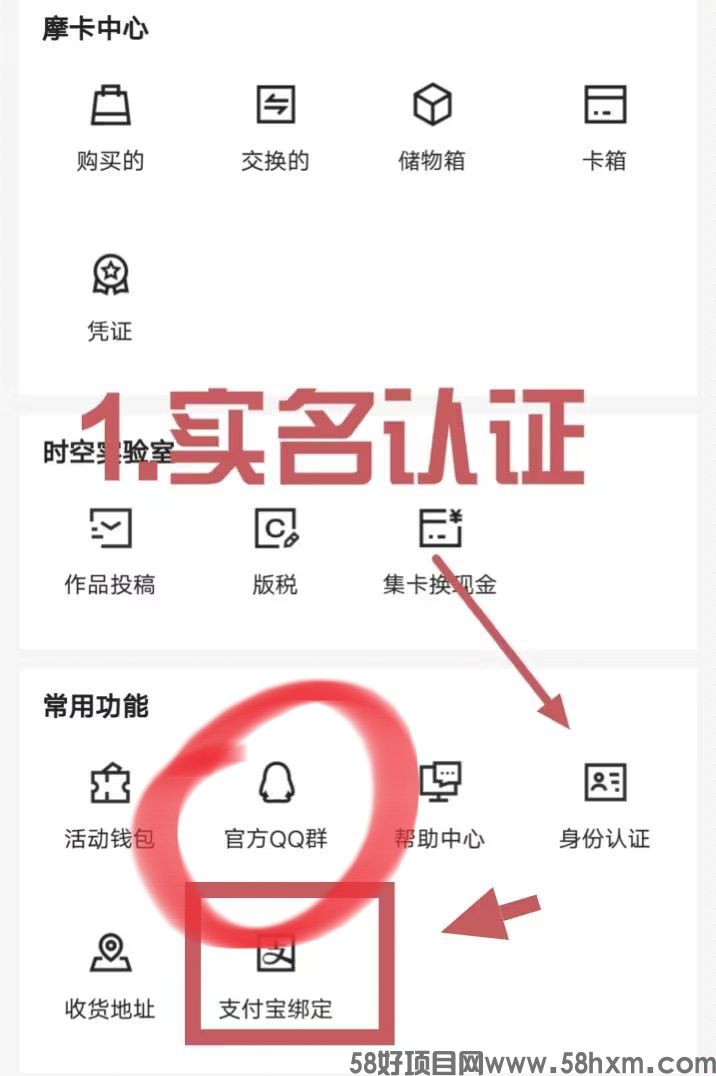Manage 收货地址 shipping address

110,975
